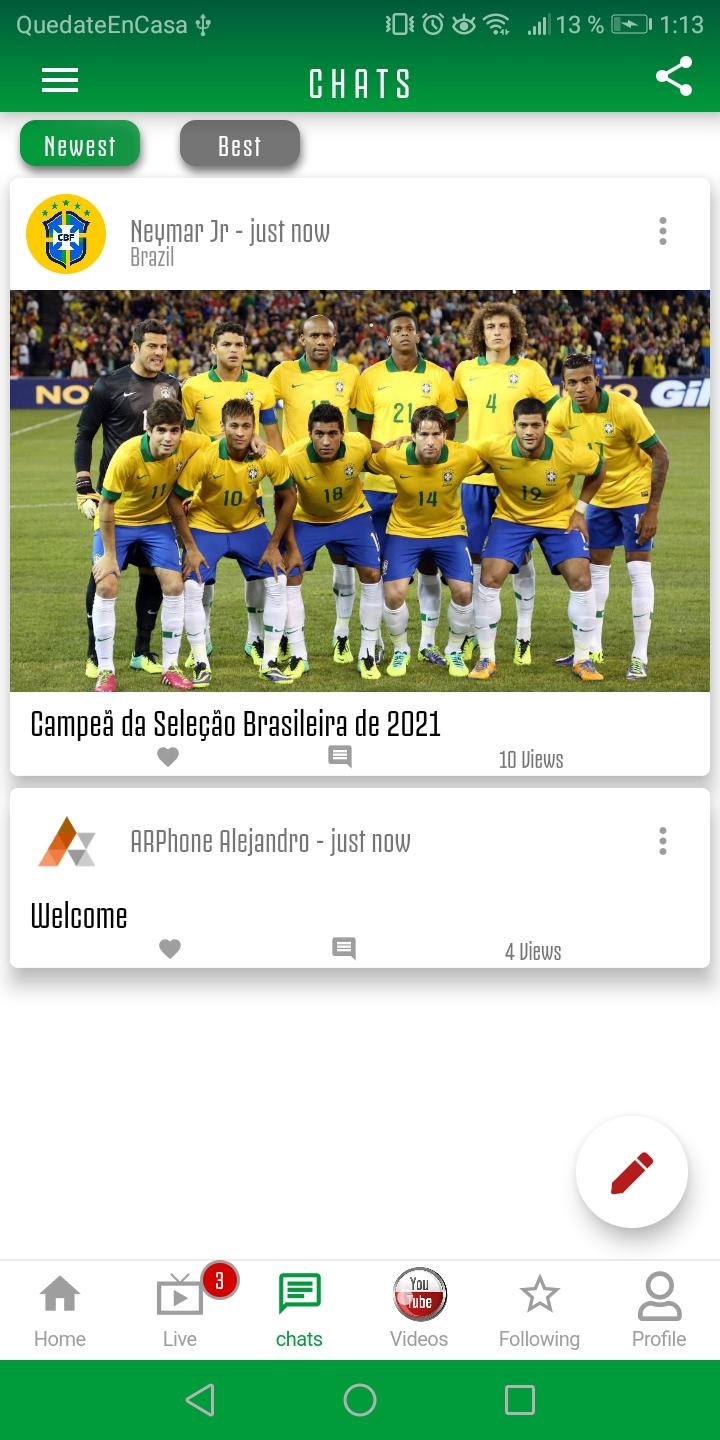
Task: Go to the Profile tab
Action: point(659,1311)
